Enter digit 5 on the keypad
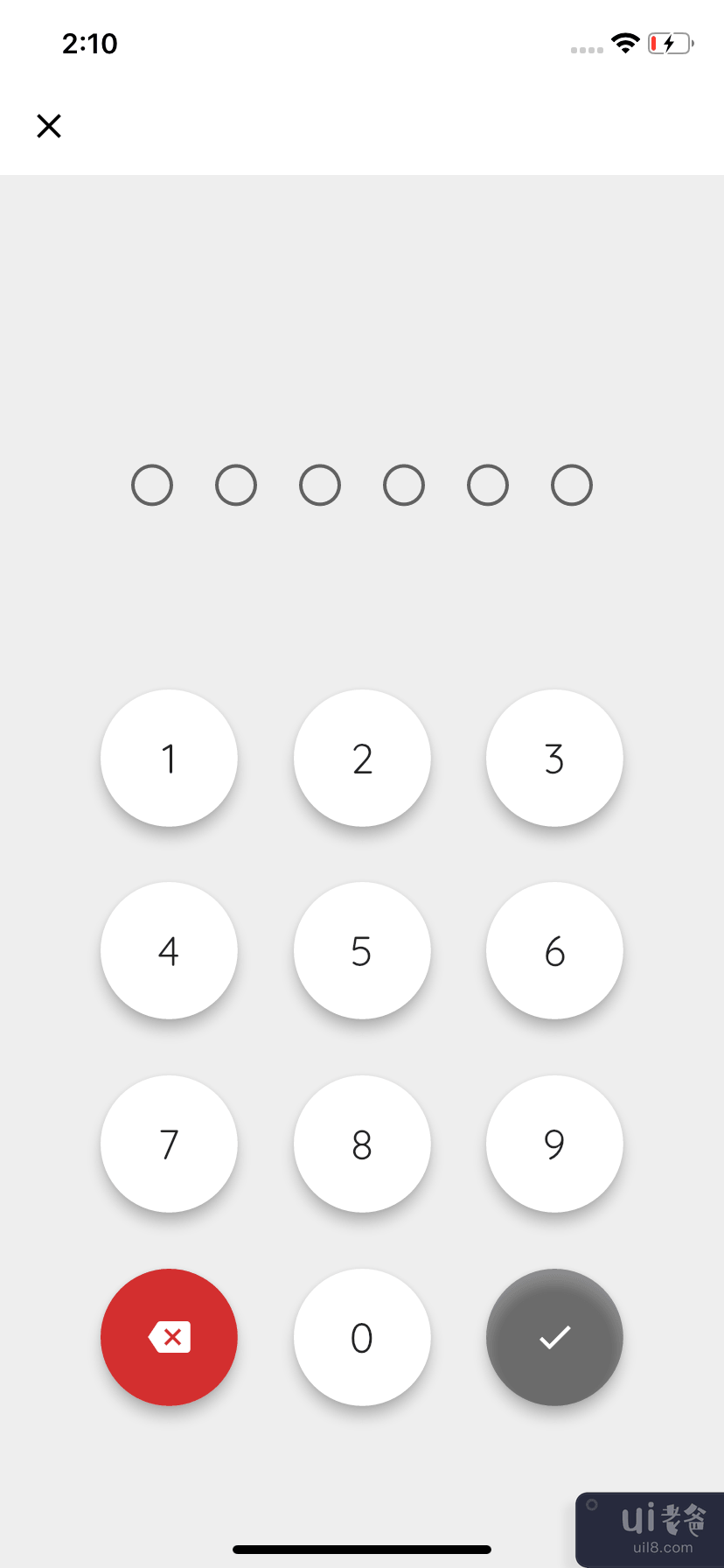 (x=362, y=950)
